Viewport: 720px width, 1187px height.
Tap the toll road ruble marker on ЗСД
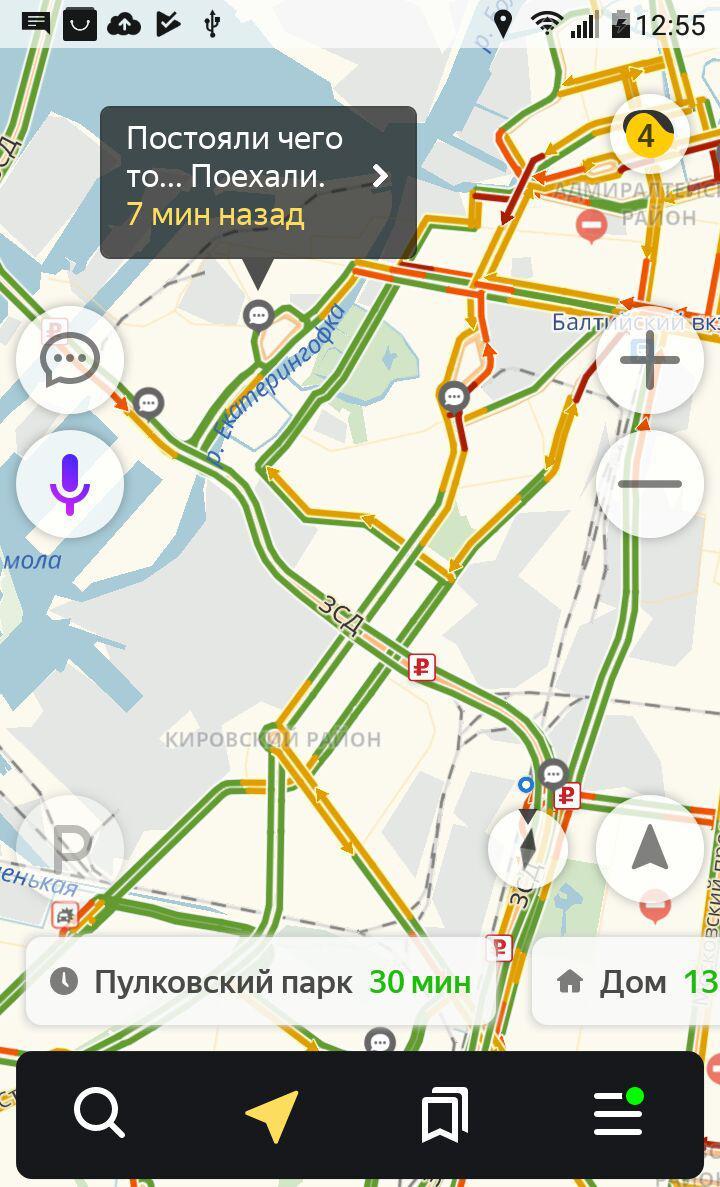[422, 667]
